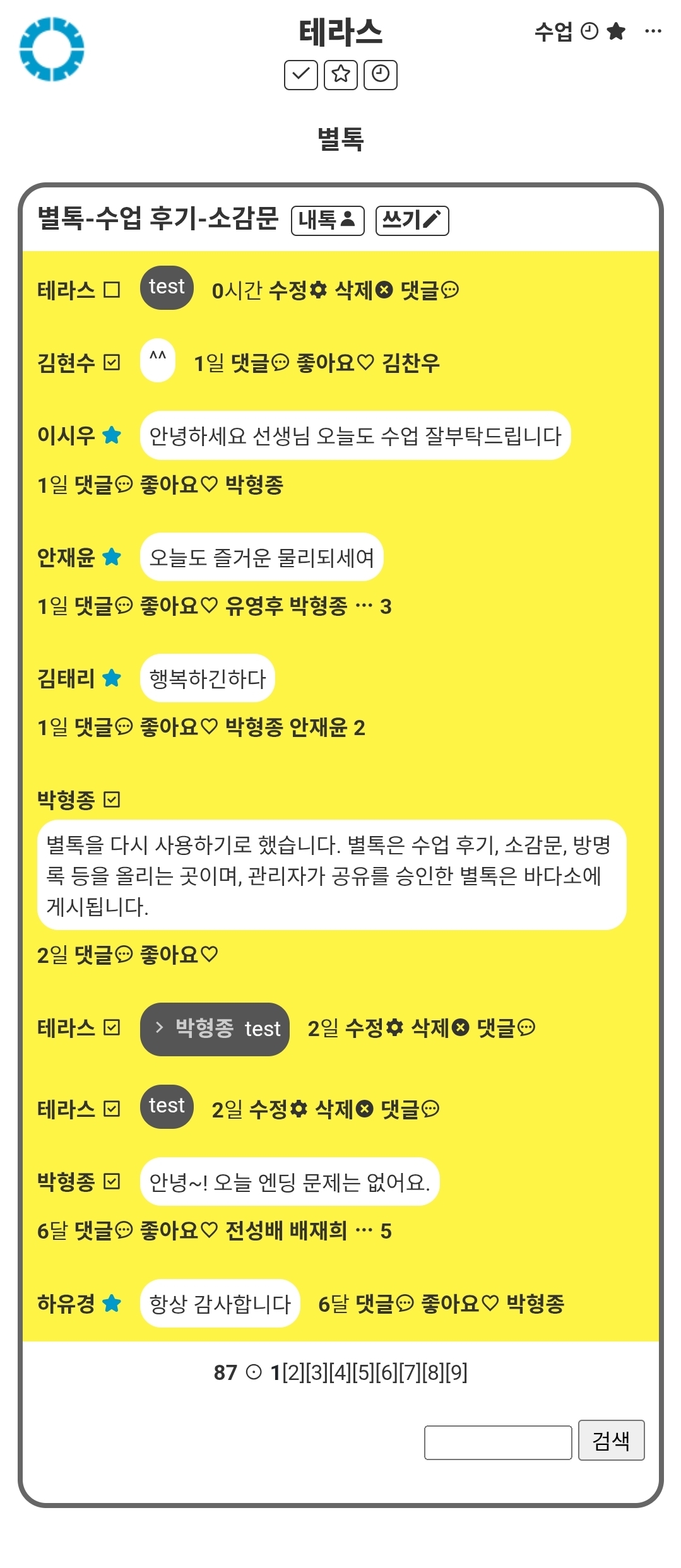Go to page 2 of posts
The width and height of the screenshot is (681, 1568).
click(293, 1372)
